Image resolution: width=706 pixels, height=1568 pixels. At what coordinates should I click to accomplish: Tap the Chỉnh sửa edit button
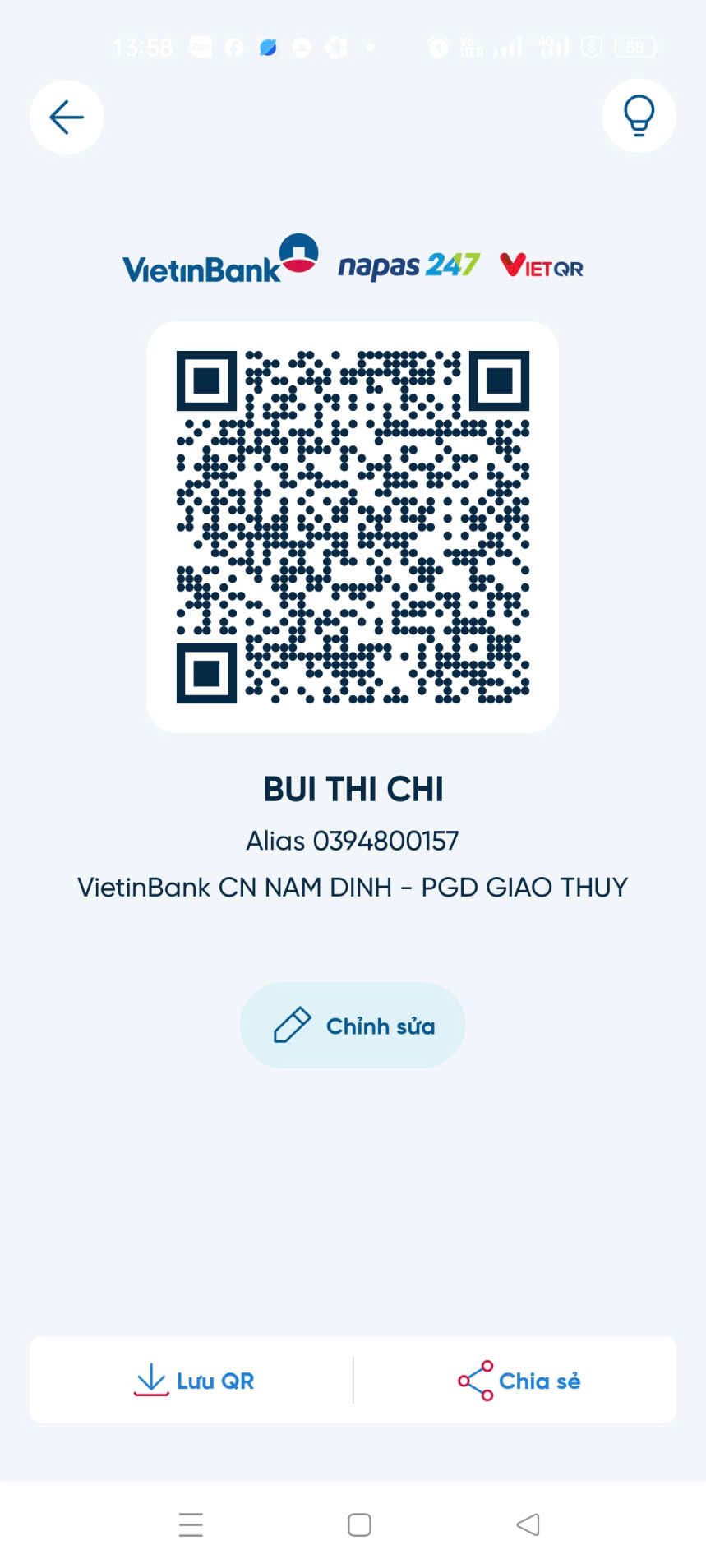coord(353,1025)
